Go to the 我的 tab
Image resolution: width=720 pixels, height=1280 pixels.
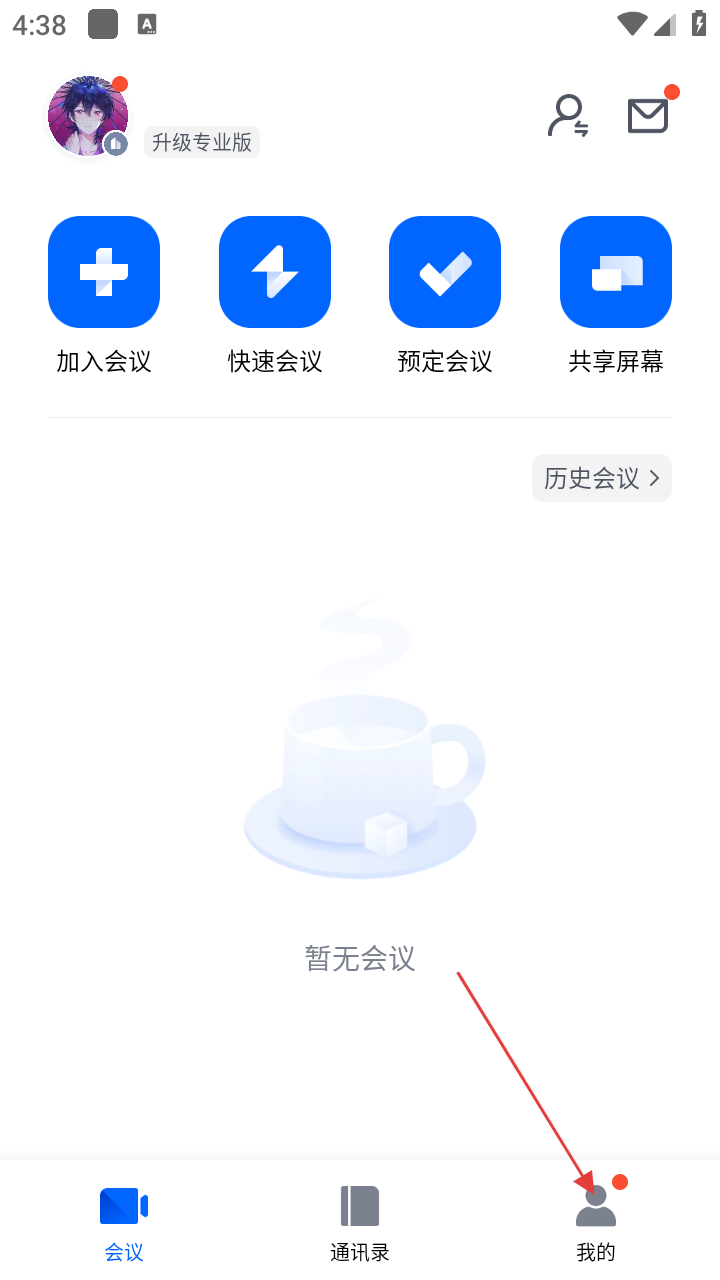(596, 1222)
